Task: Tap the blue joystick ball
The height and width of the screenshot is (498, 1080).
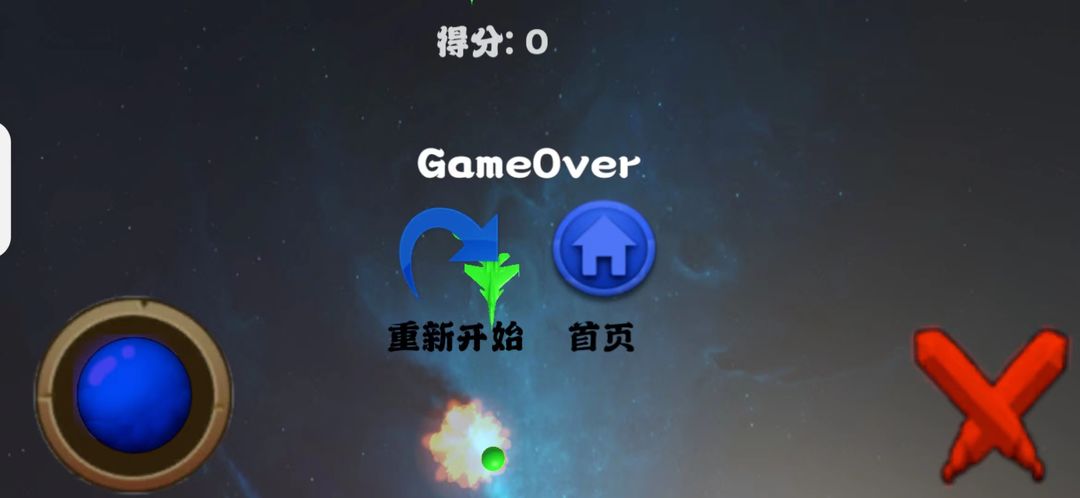Action: [x=134, y=393]
